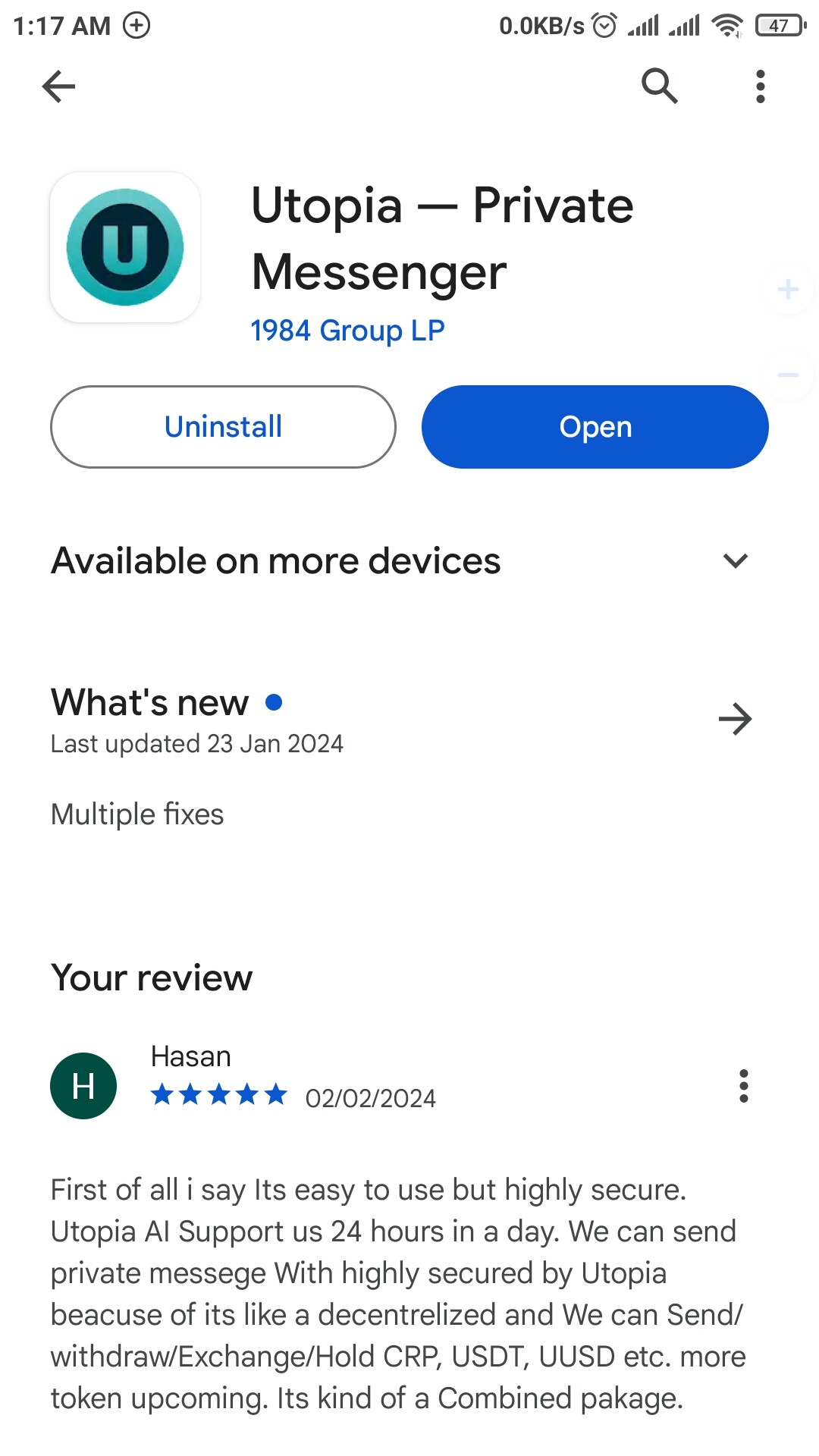Open the top-right overflow menu
This screenshot has width=819, height=1456.
(x=760, y=86)
